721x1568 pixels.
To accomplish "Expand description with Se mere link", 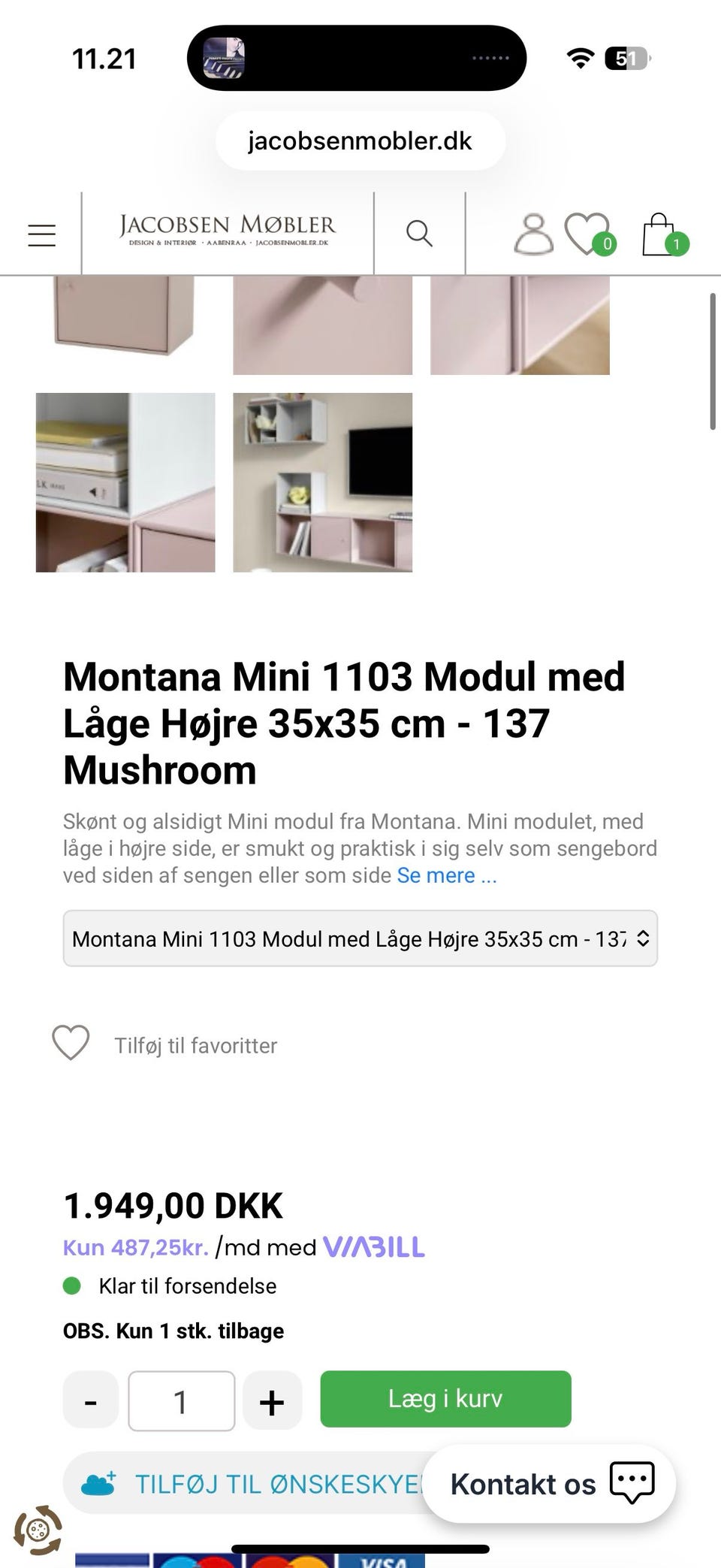I will click(x=447, y=875).
